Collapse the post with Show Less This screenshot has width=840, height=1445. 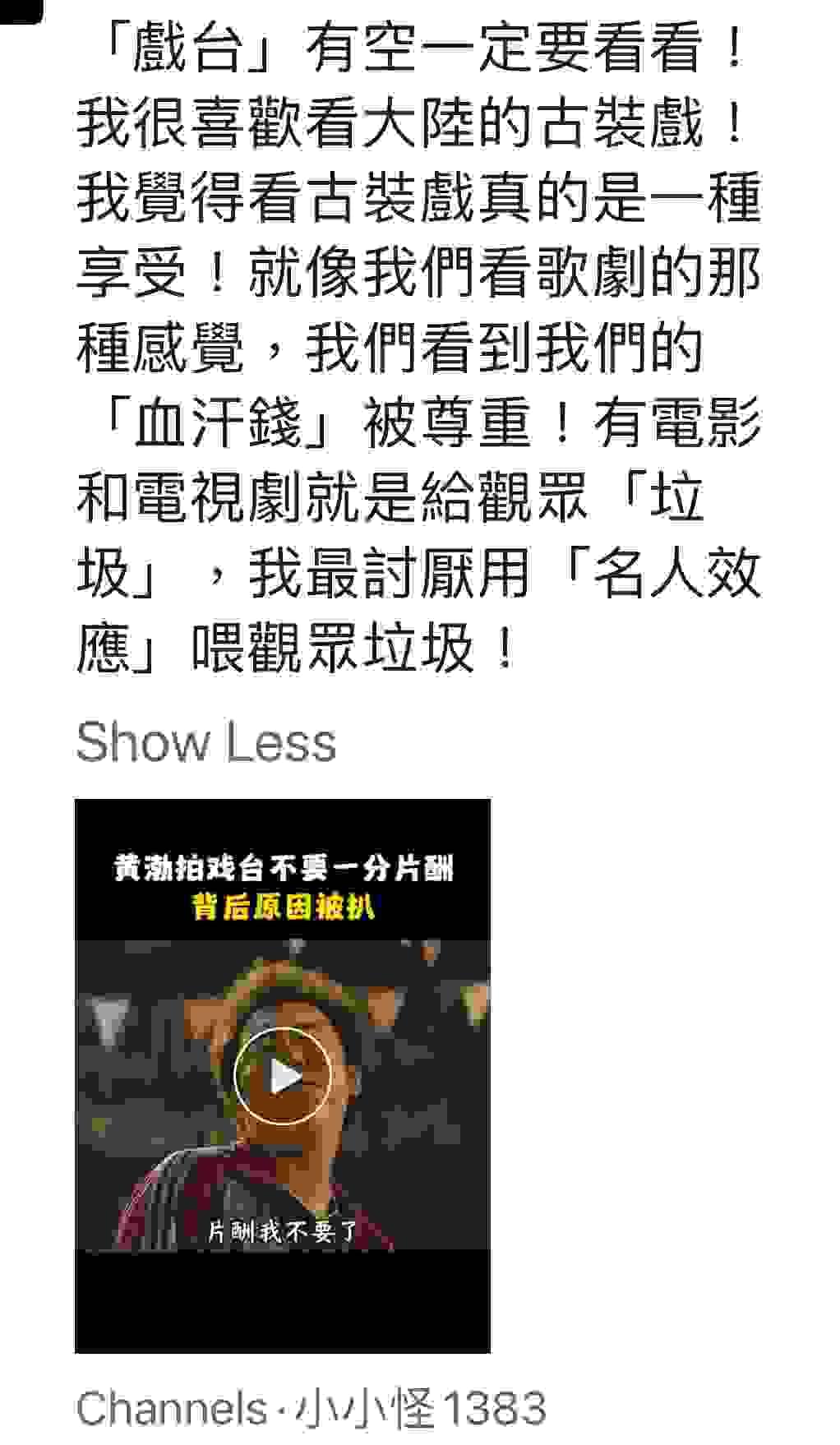205,742
